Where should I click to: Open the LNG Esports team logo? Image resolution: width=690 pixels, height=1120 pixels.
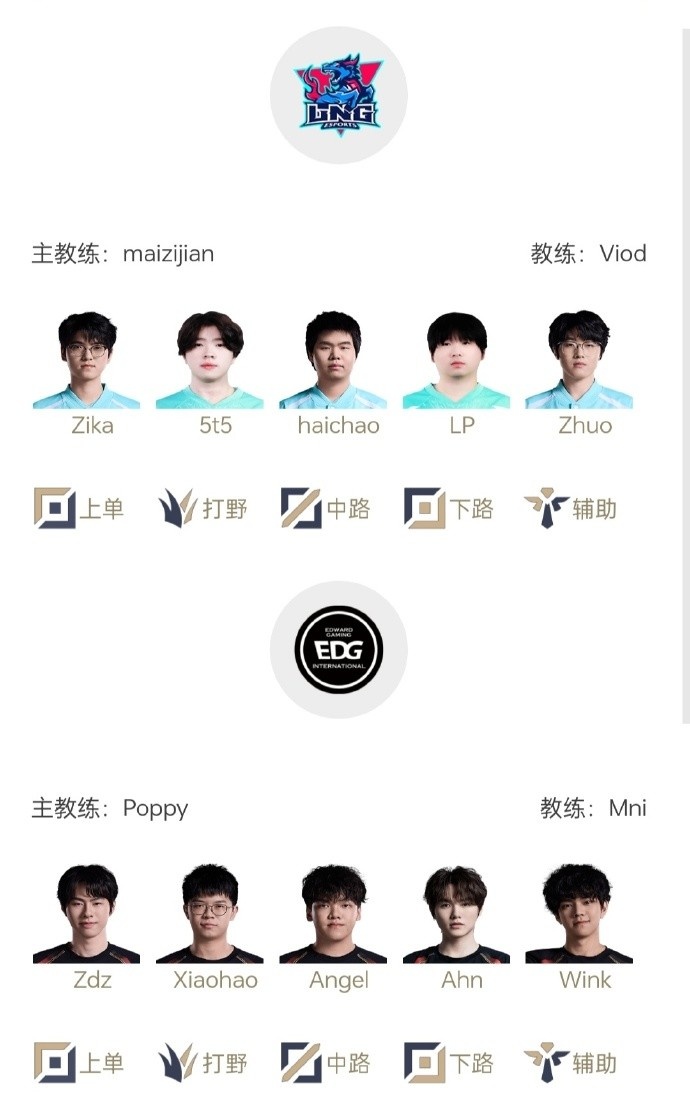click(x=338, y=95)
